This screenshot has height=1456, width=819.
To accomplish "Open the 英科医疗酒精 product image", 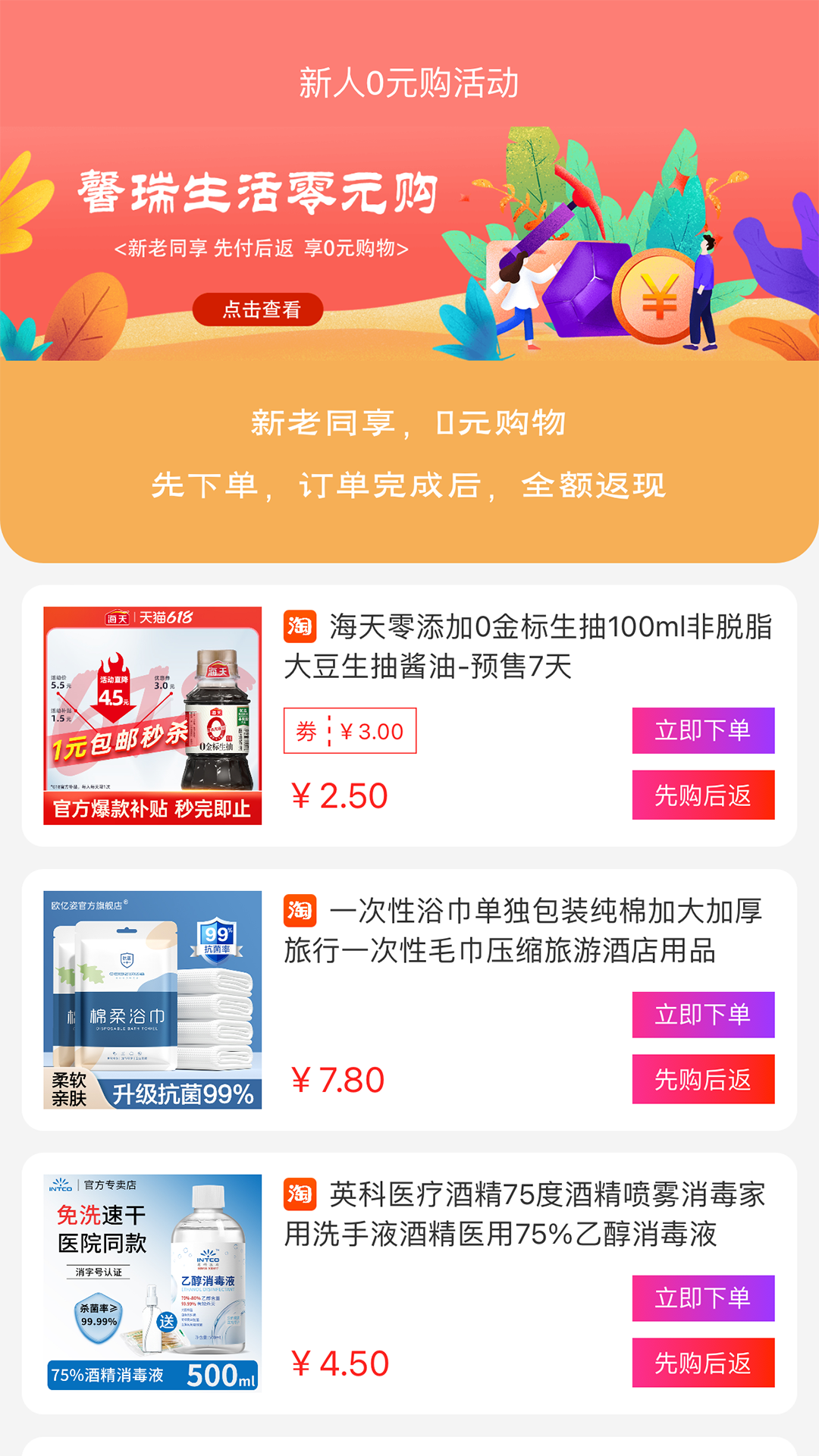I will [152, 1283].
